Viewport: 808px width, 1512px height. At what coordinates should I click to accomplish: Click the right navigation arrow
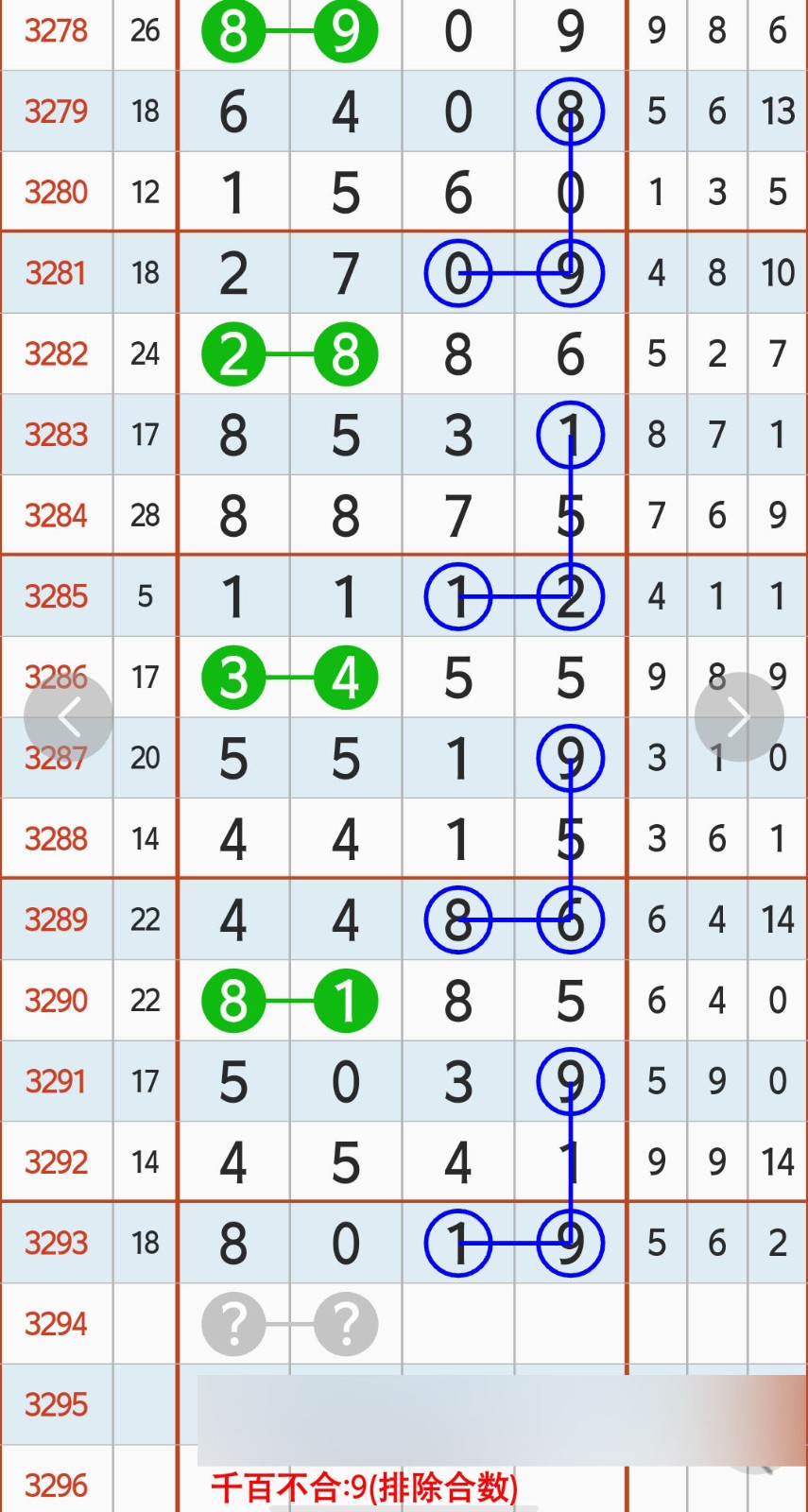click(739, 715)
